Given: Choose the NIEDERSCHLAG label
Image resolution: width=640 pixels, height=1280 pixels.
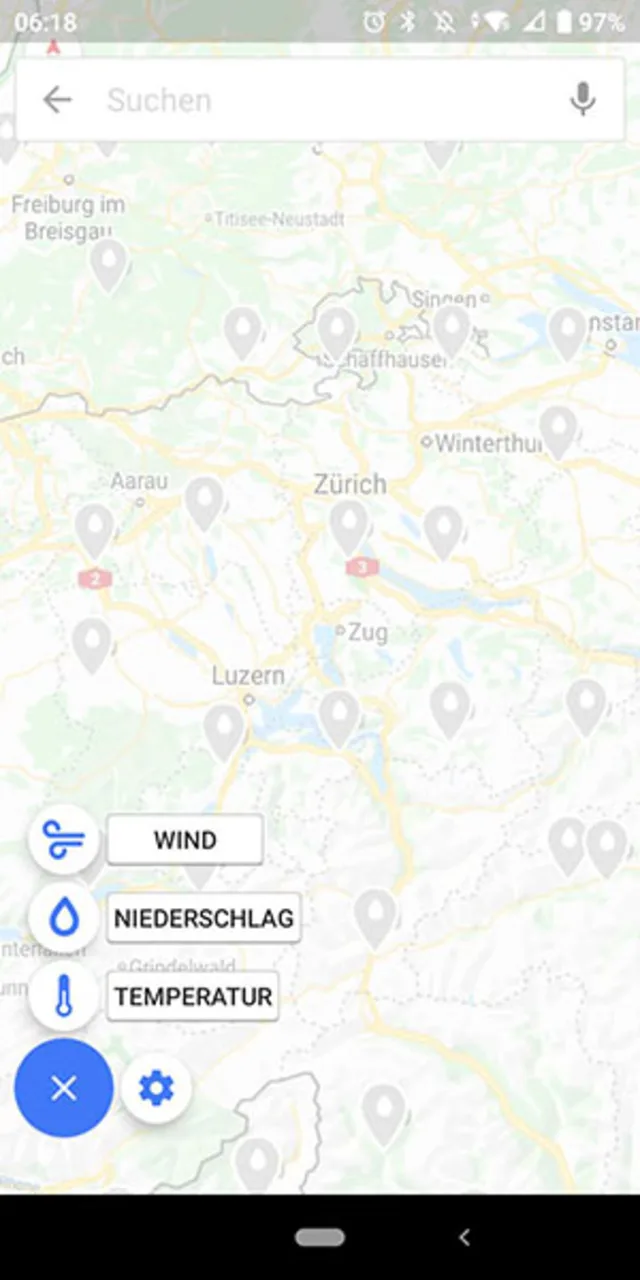Looking at the screenshot, I should pyautogui.click(x=203, y=918).
